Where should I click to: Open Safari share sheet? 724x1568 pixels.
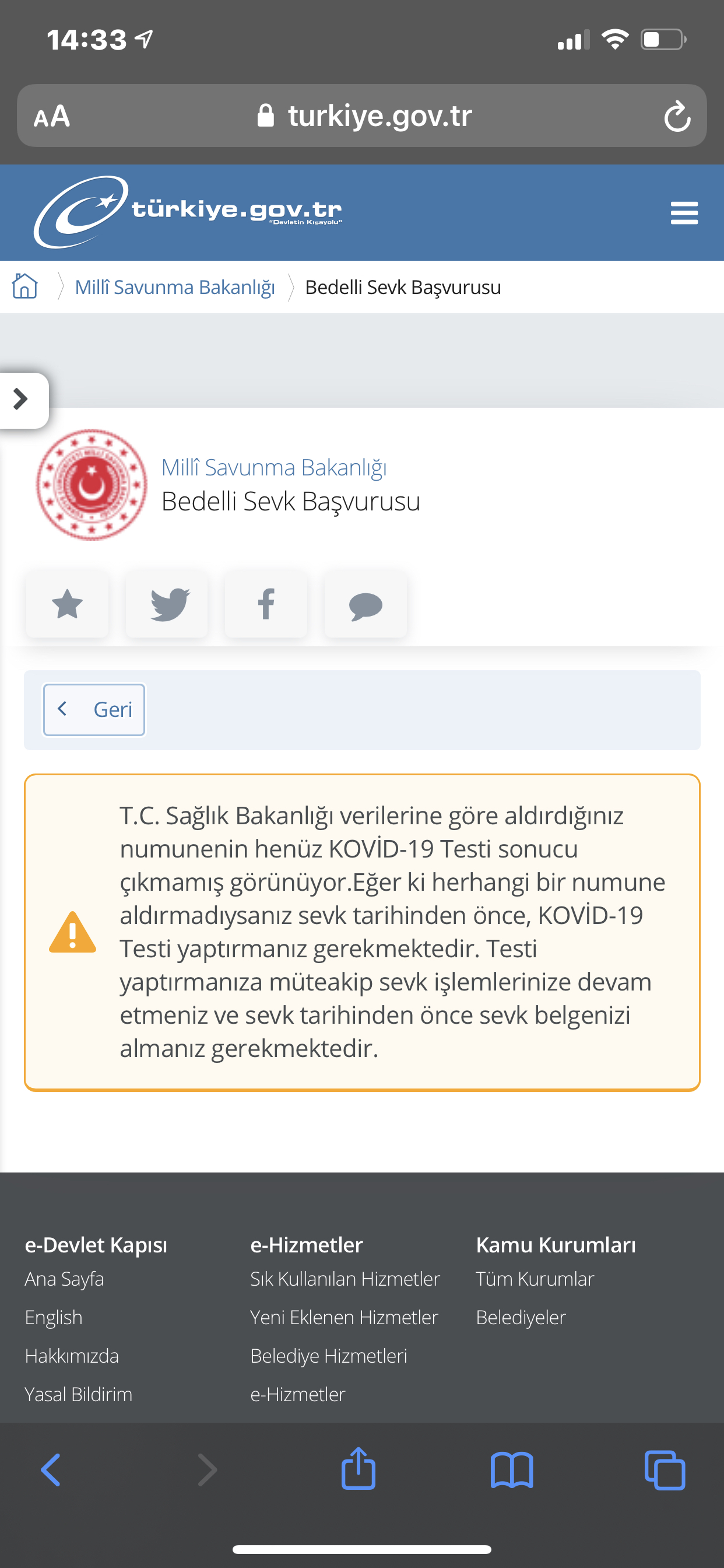point(359,1469)
